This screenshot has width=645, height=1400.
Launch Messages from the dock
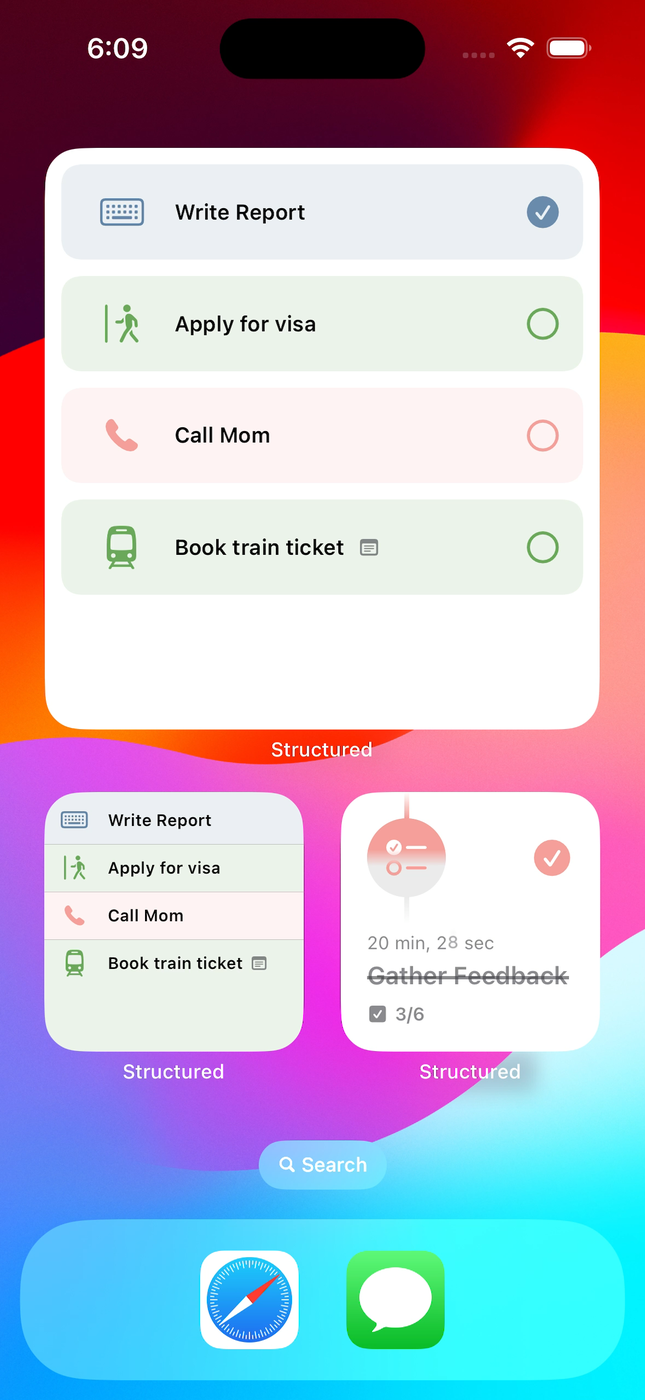[x=395, y=1300]
